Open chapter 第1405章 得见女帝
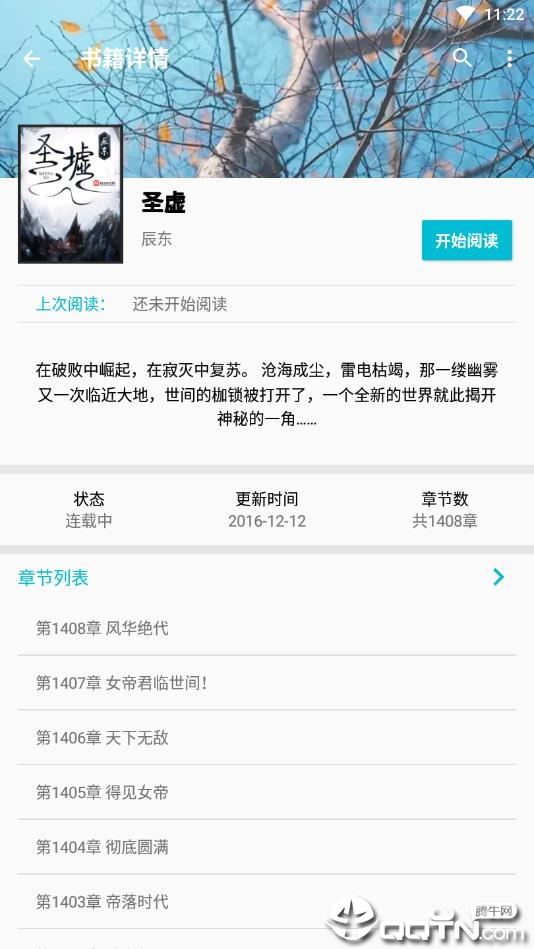The image size is (534, 949). click(x=267, y=792)
